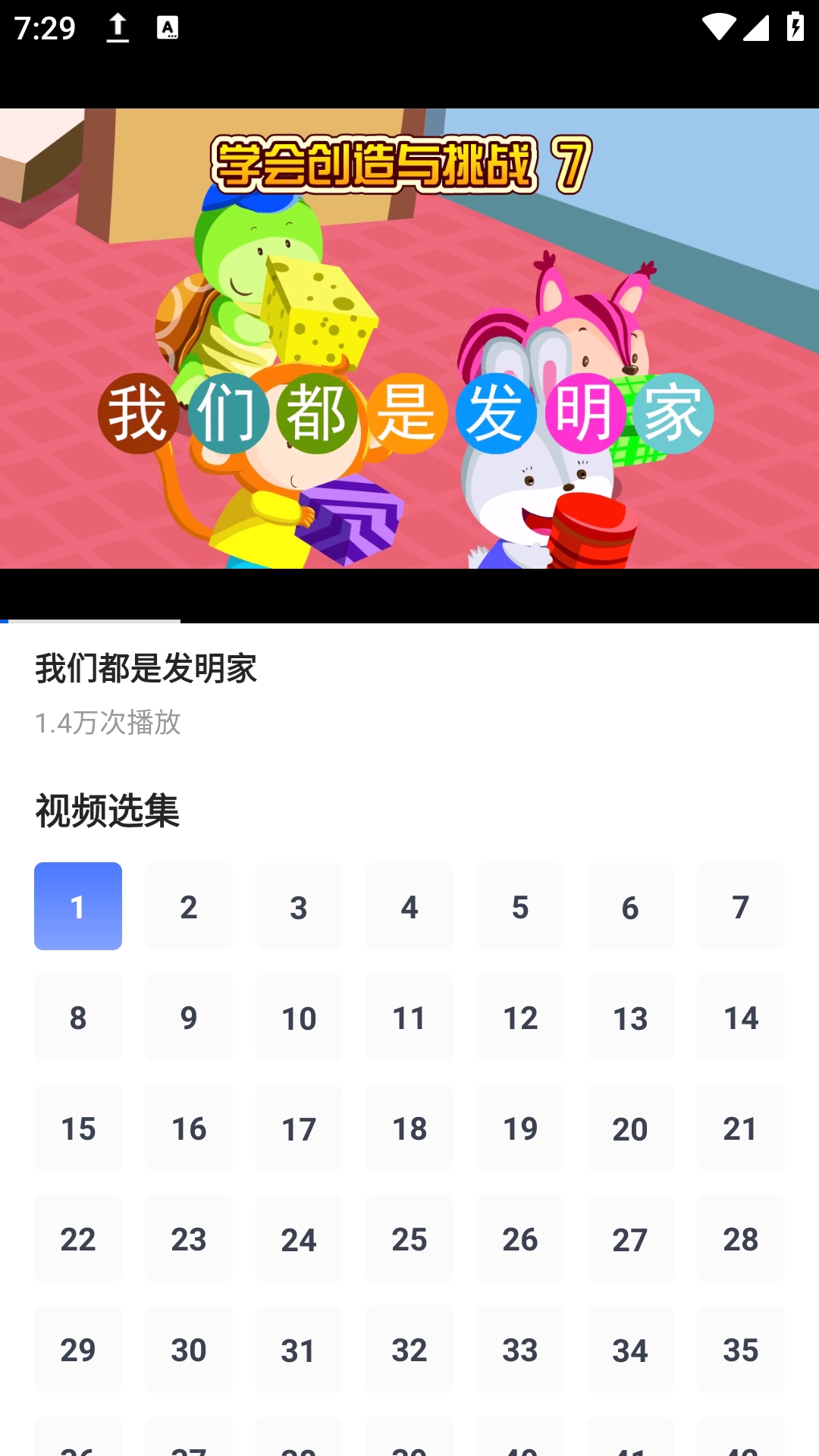Play episode 20
The height and width of the screenshot is (1456, 819).
click(630, 1128)
